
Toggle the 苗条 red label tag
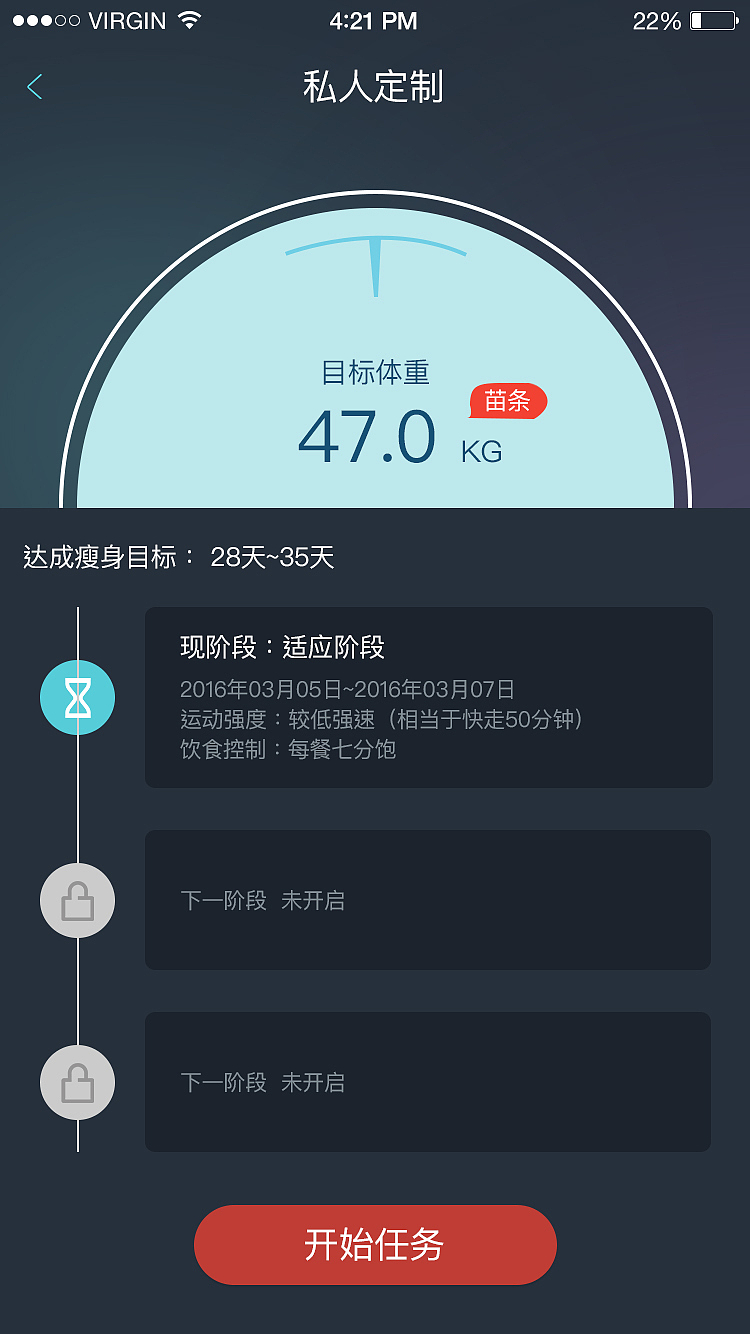[508, 402]
